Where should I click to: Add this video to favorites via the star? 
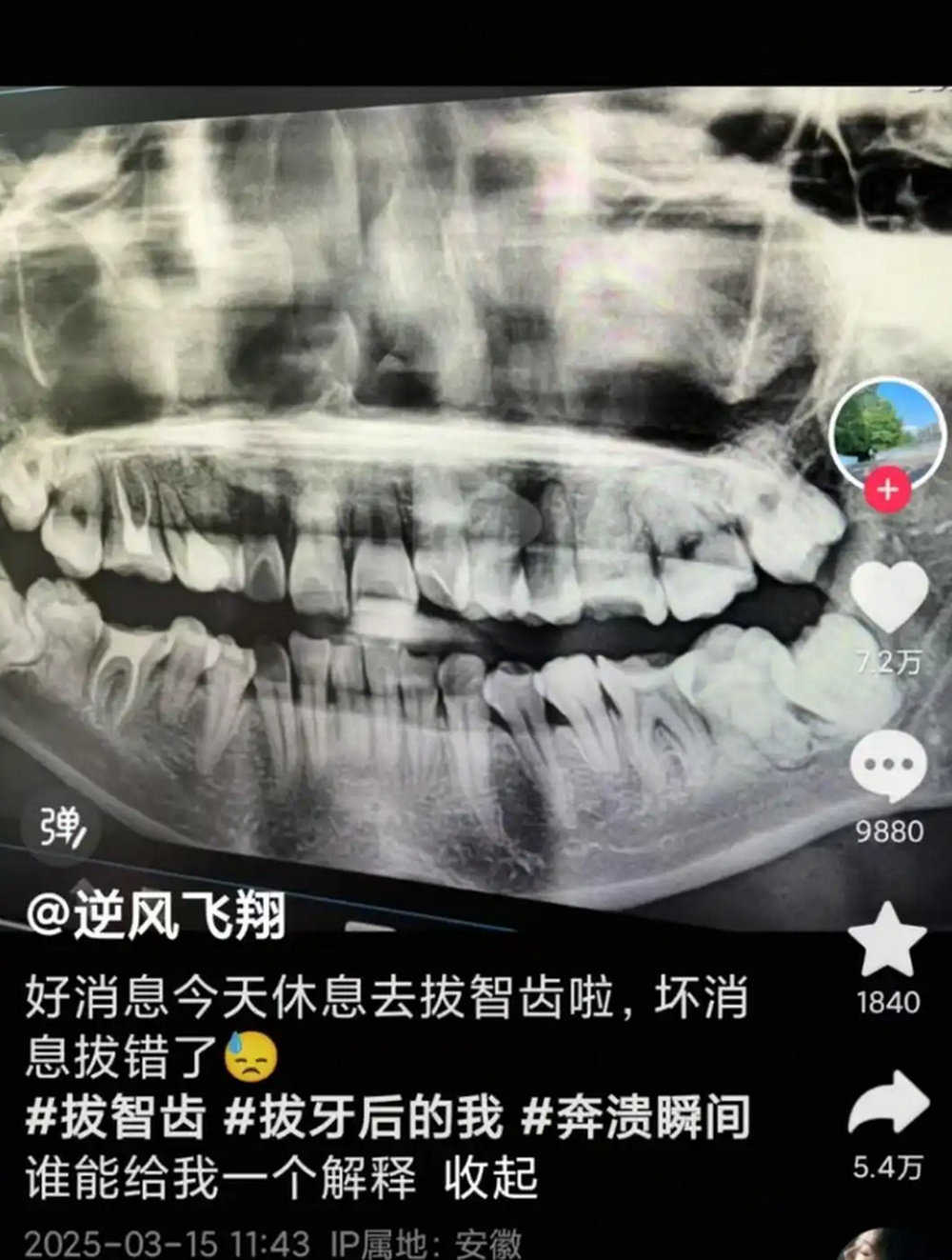(887, 940)
